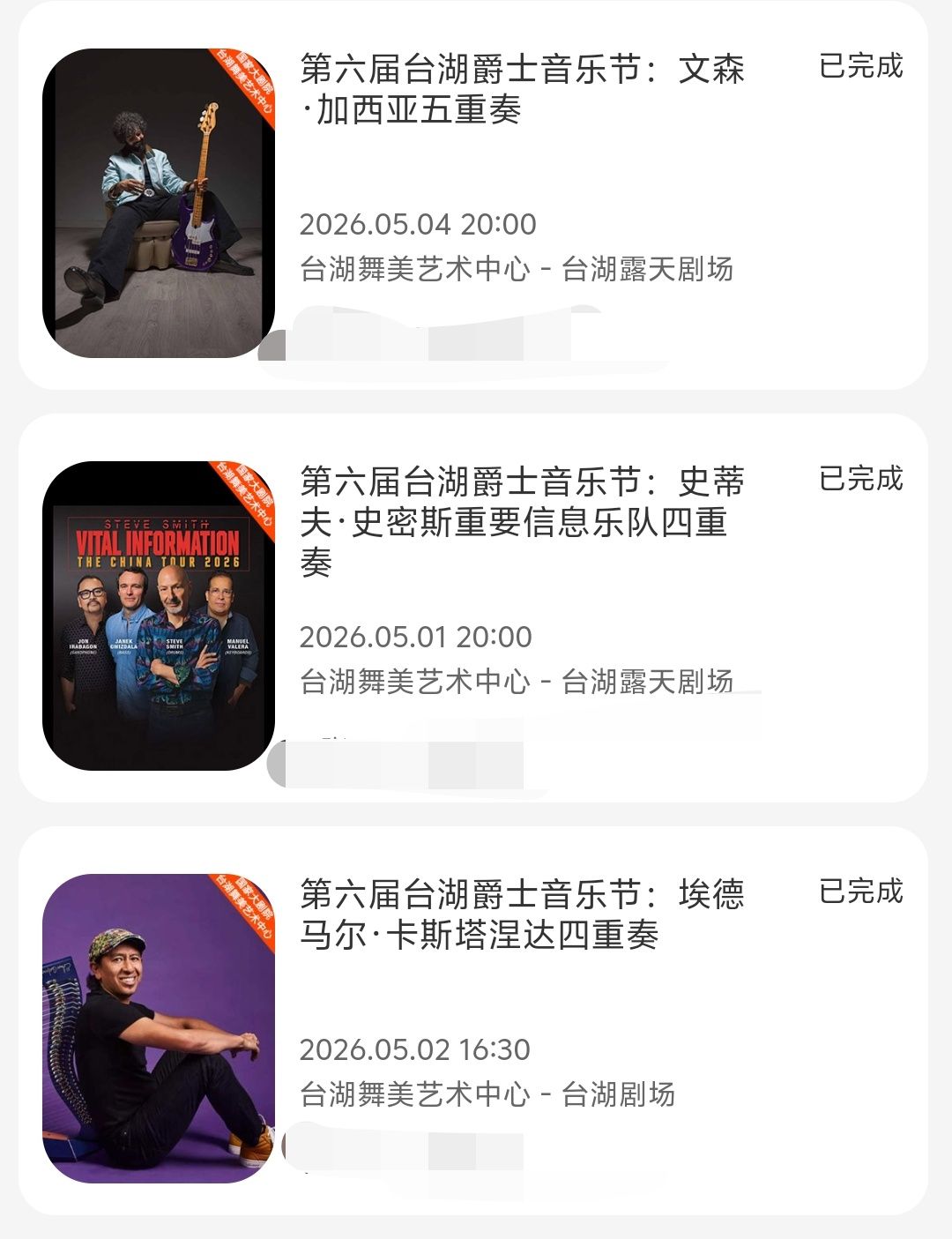Open the 文森·加西亚五重奏 order card

point(522,90)
